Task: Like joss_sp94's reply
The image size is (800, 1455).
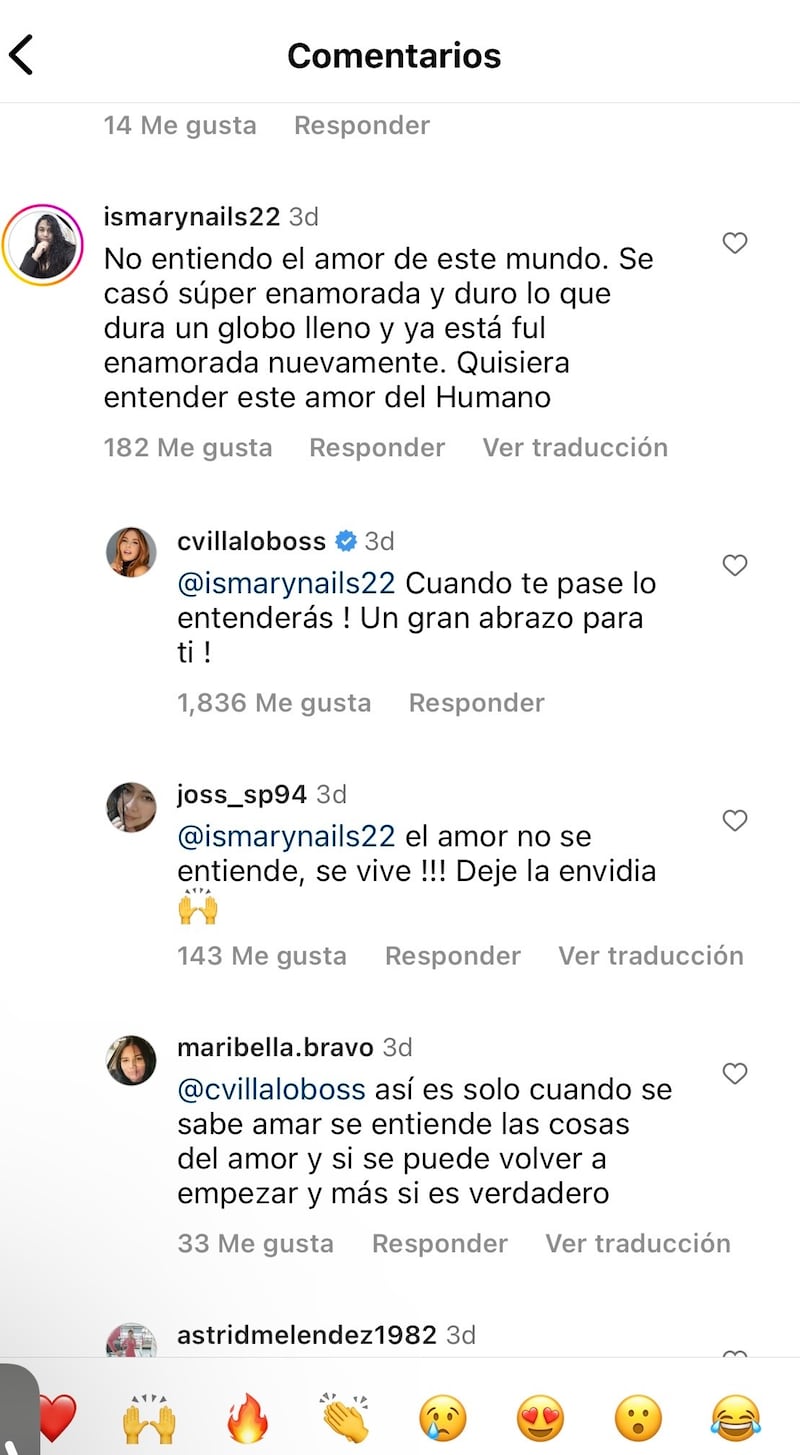Action: 735,821
